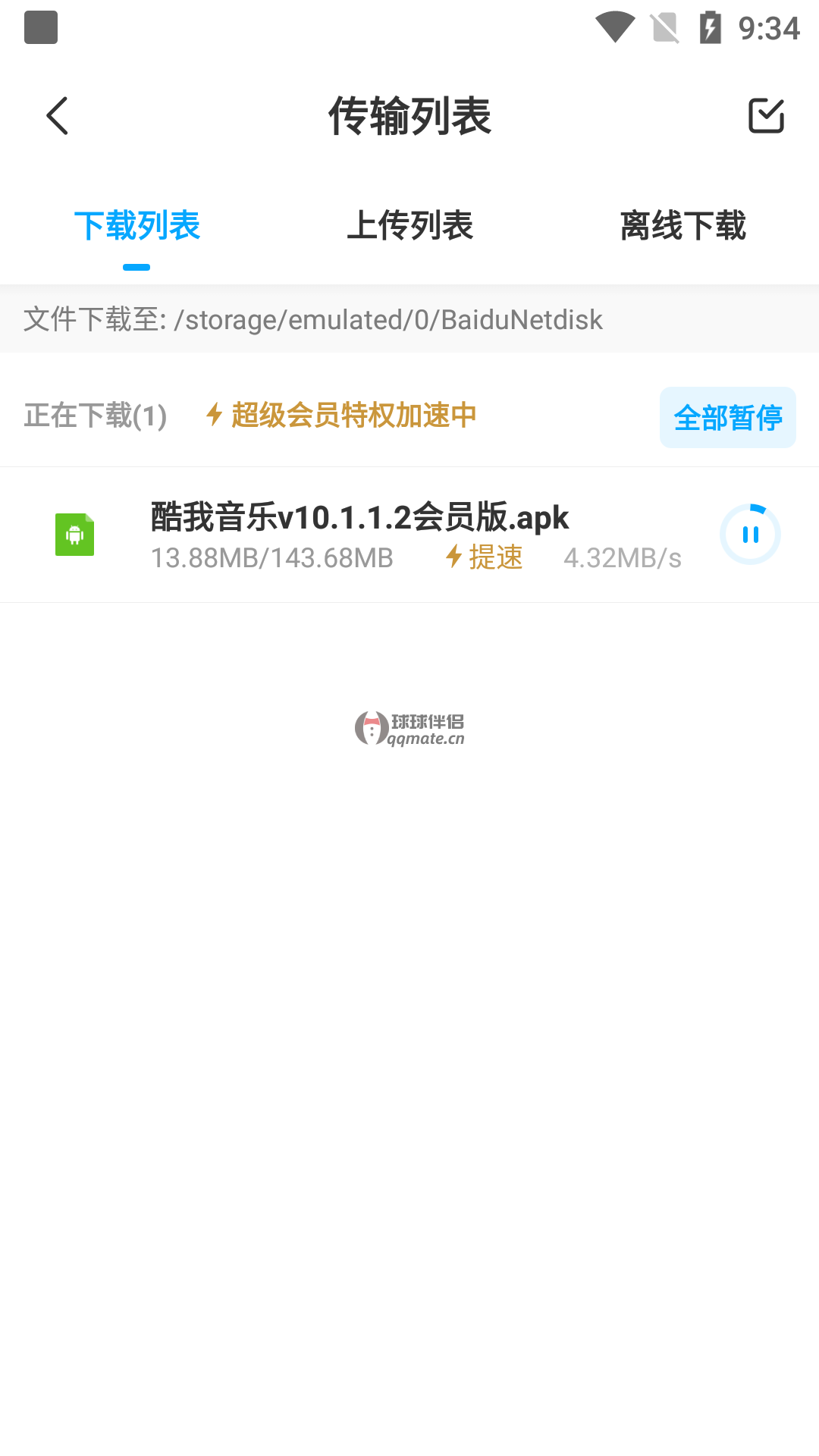Tap the 全部暂停 button
The image size is (819, 1456).
tap(727, 418)
